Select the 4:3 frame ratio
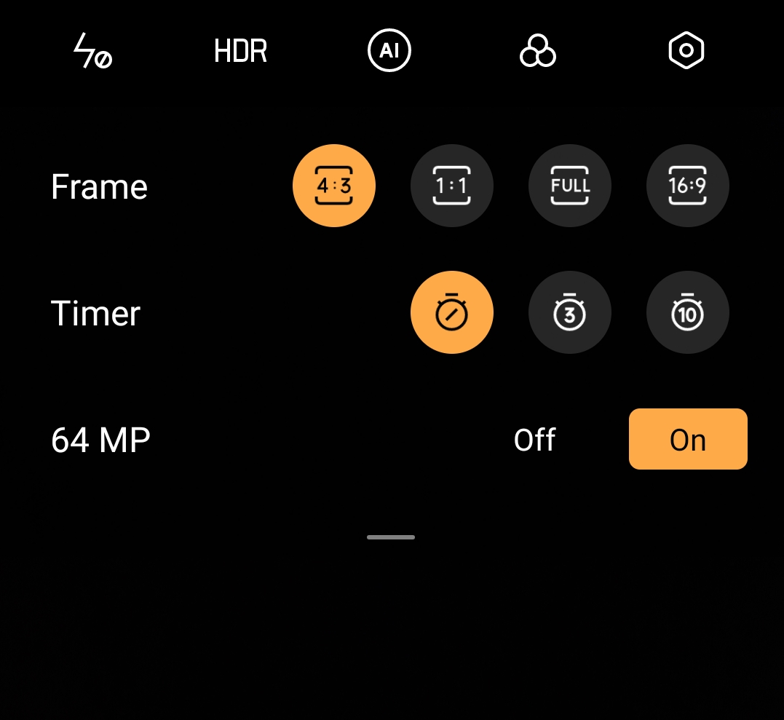 334,186
